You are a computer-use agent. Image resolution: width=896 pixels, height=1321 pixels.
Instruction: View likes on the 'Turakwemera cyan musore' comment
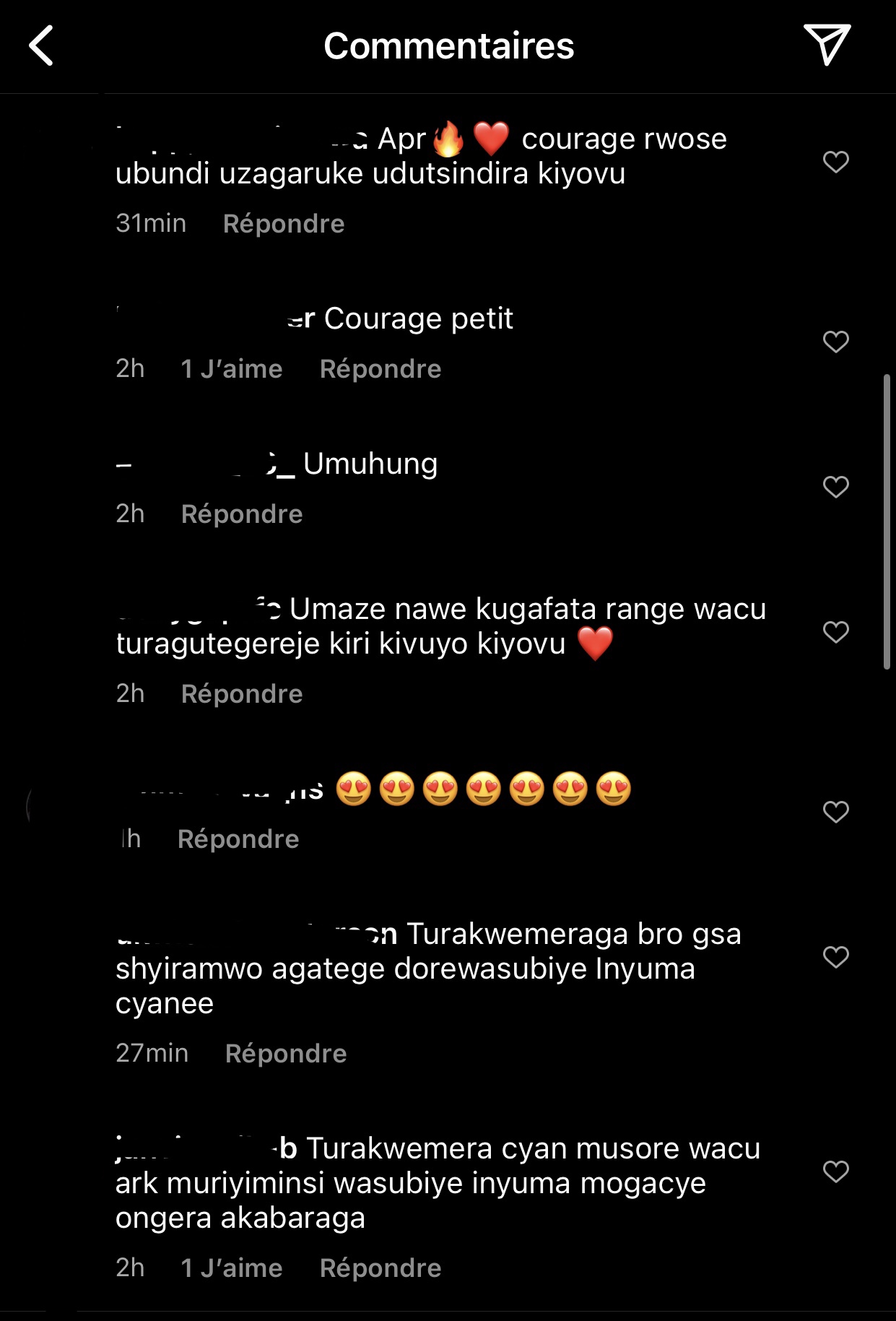[231, 1268]
